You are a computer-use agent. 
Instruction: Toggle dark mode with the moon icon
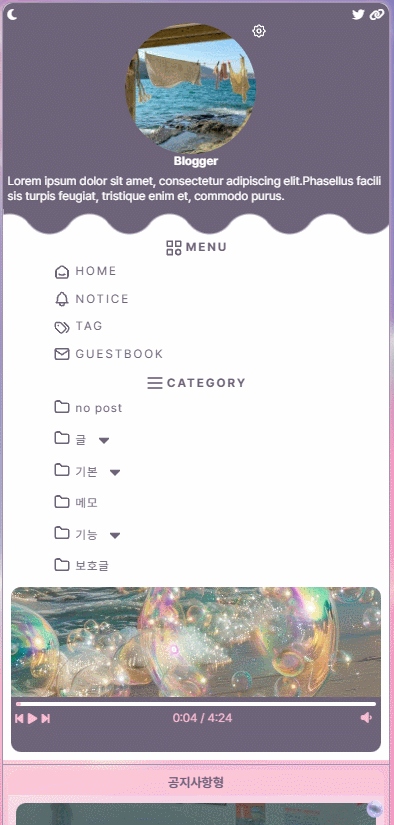12,14
